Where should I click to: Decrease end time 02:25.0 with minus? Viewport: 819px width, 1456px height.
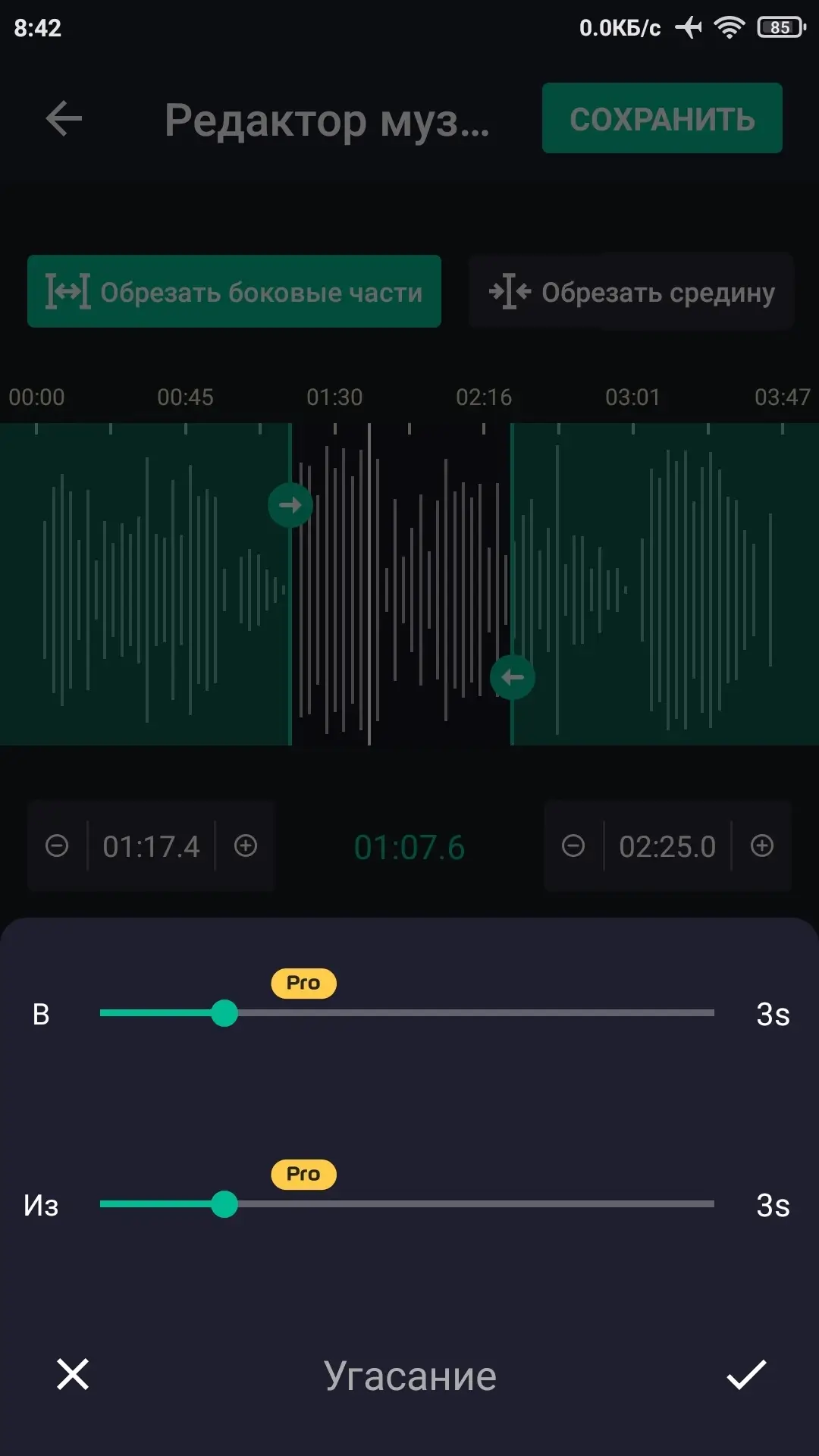click(x=573, y=846)
